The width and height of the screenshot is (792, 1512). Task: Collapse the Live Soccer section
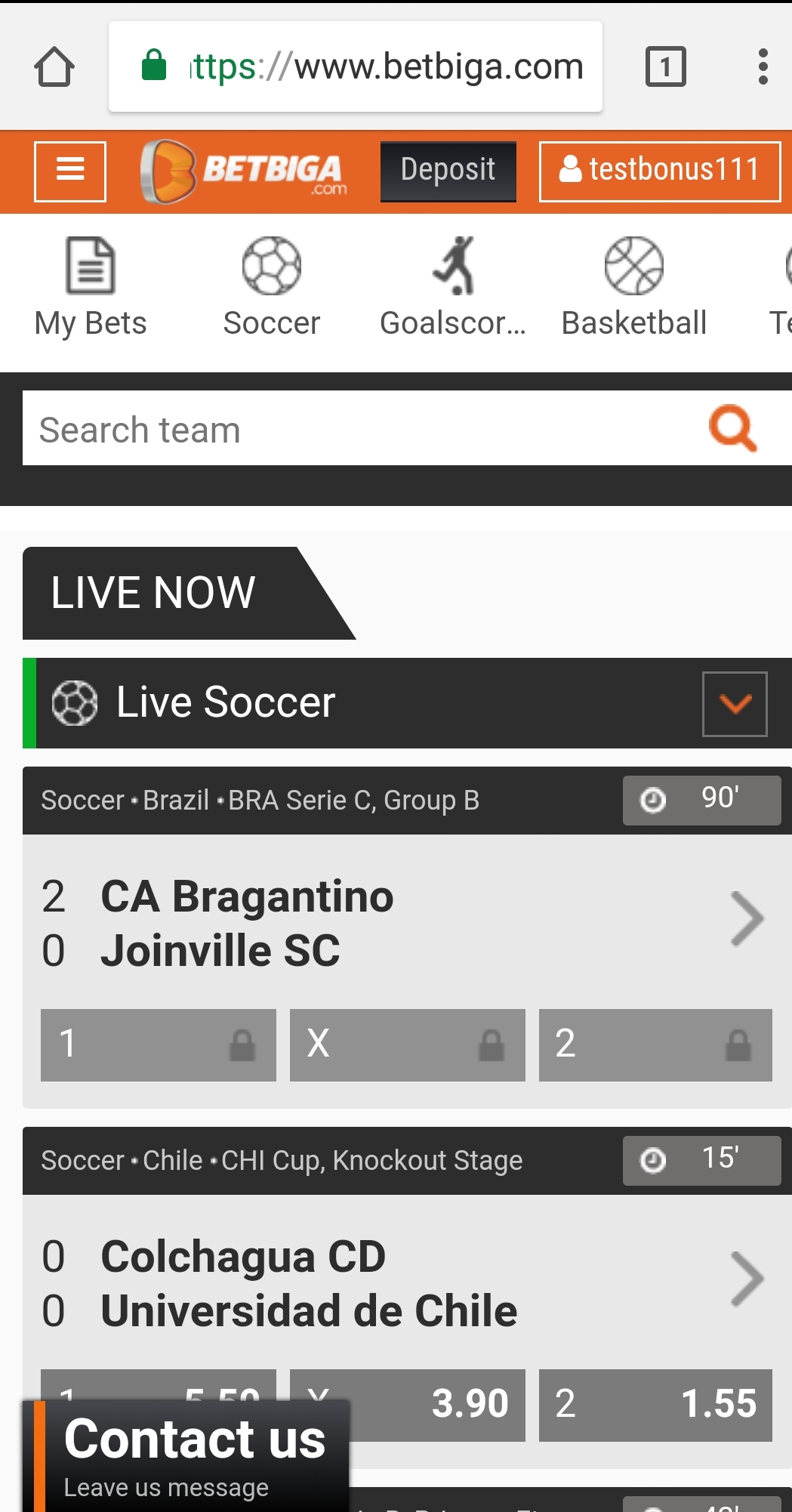pos(735,704)
